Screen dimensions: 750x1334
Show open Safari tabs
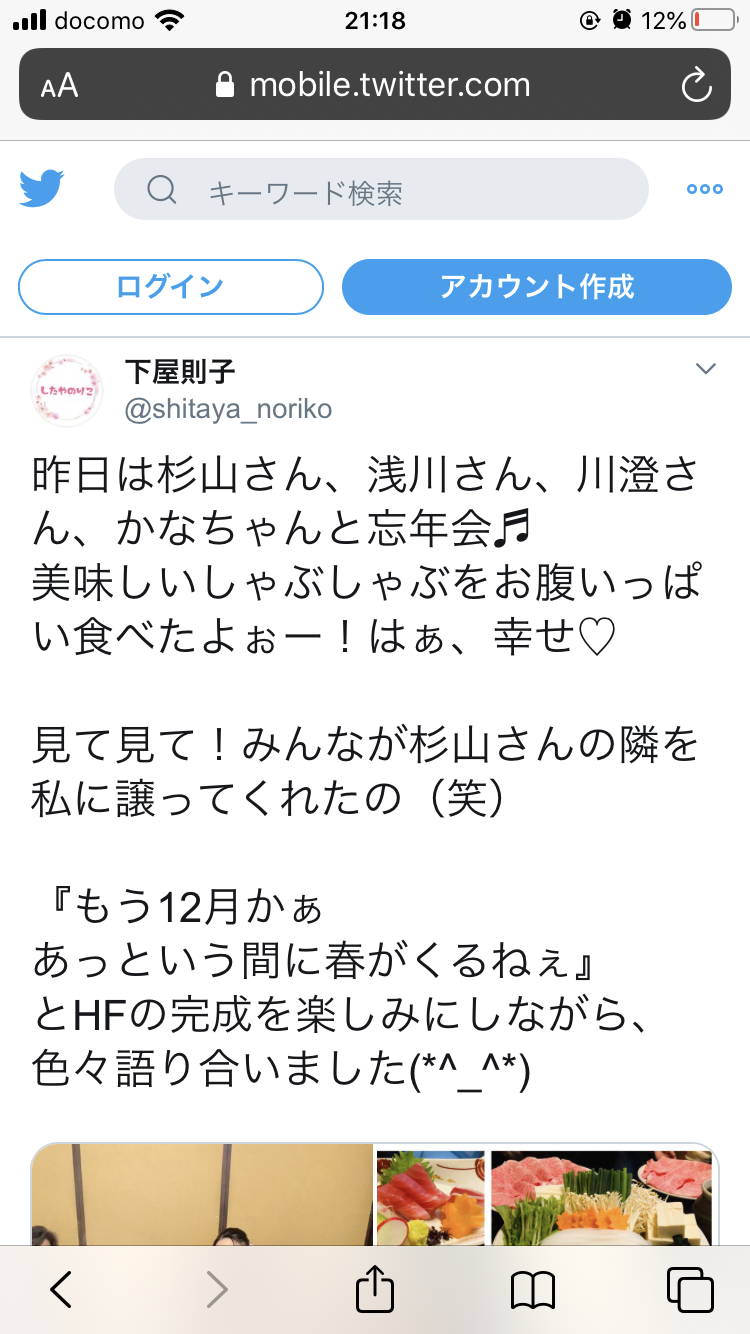click(x=689, y=1290)
